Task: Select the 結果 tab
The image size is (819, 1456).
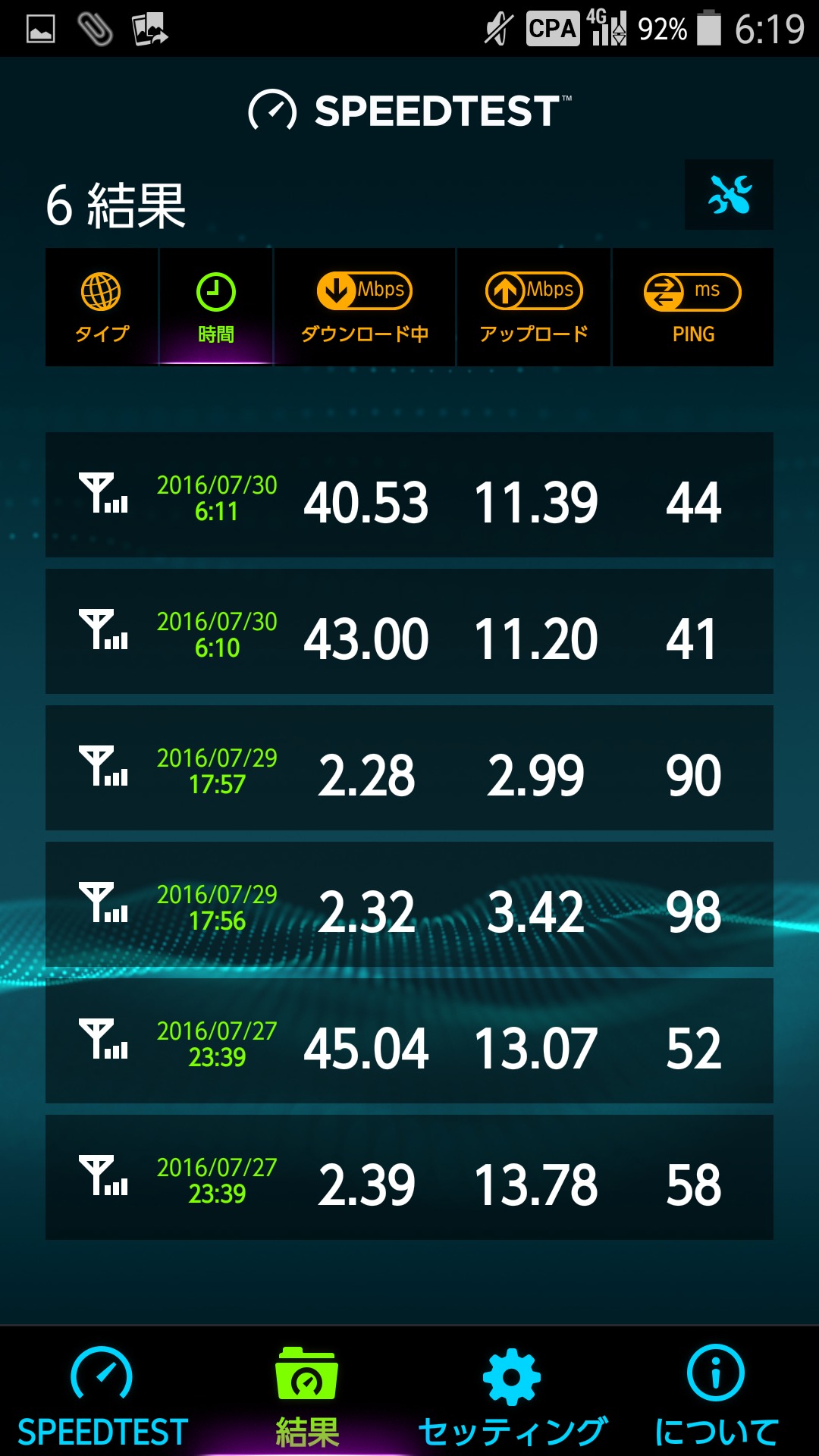Action: [307, 1395]
